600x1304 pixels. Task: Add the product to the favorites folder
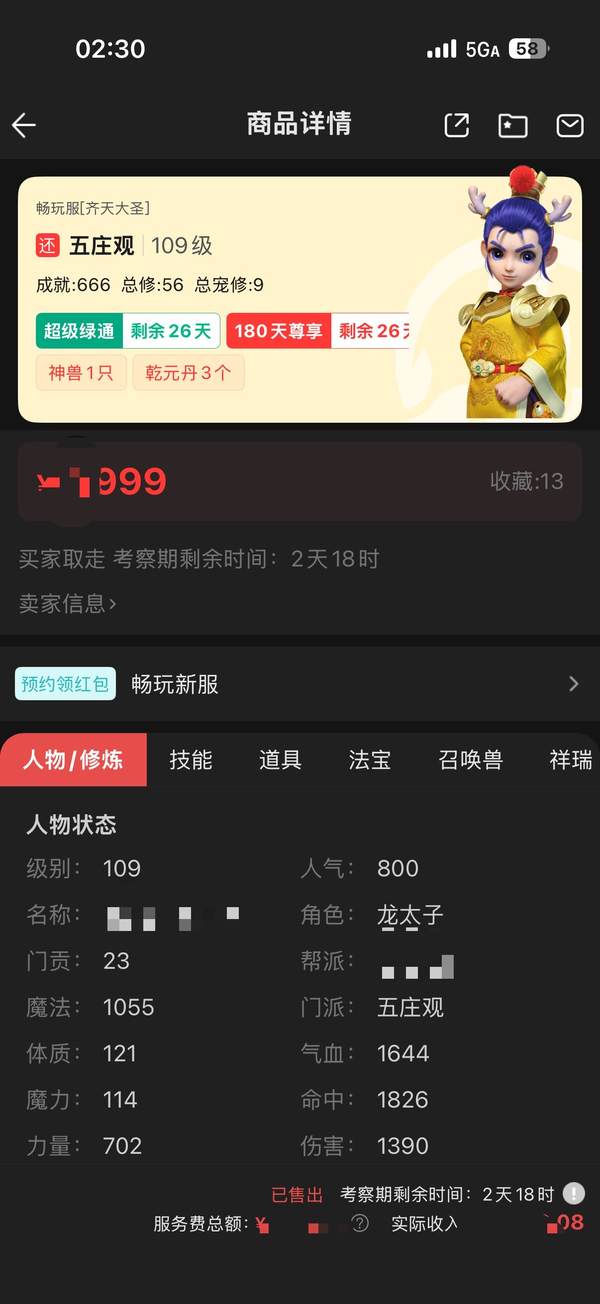[x=513, y=125]
